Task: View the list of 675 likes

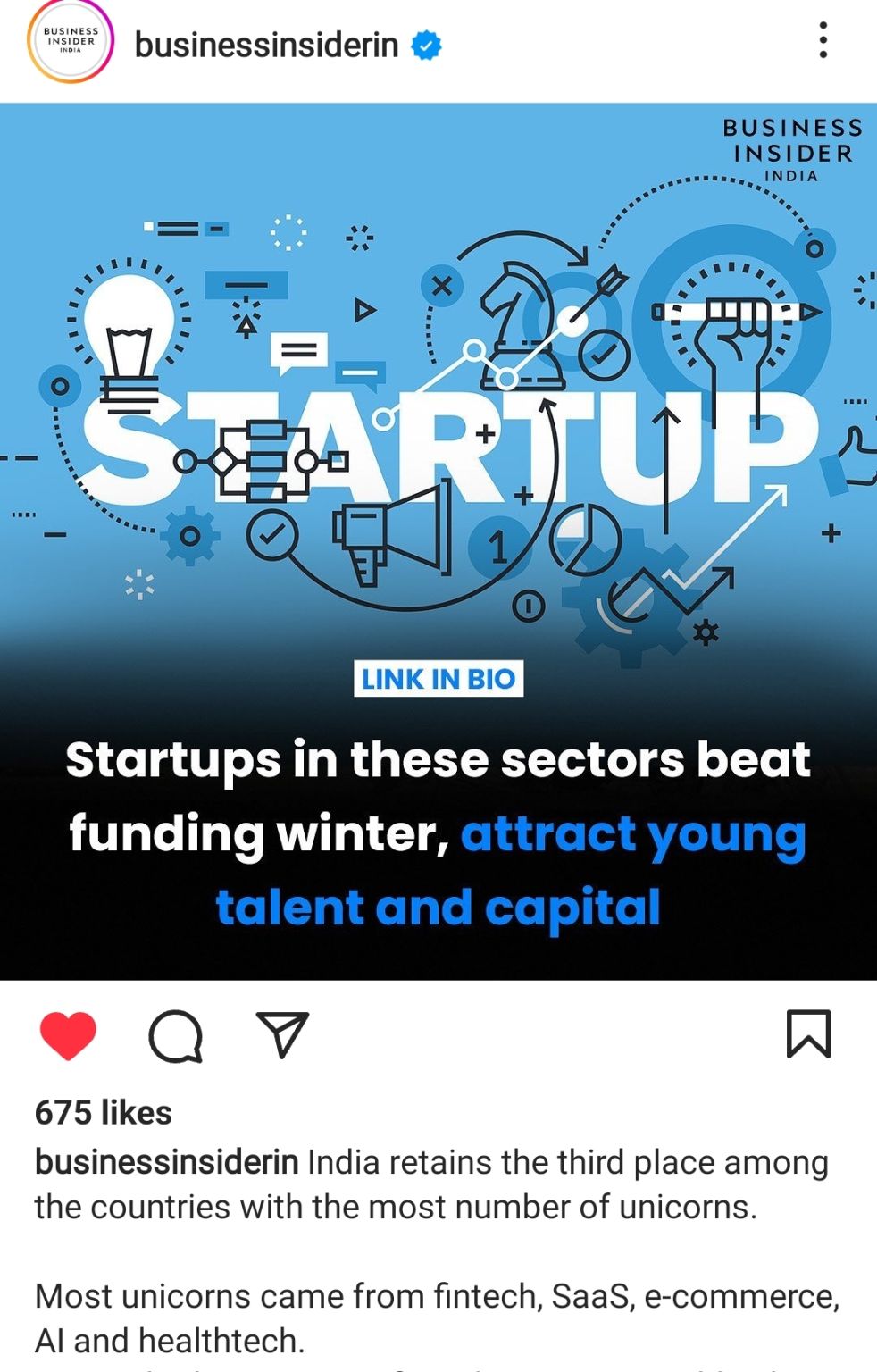Action: [104, 1113]
